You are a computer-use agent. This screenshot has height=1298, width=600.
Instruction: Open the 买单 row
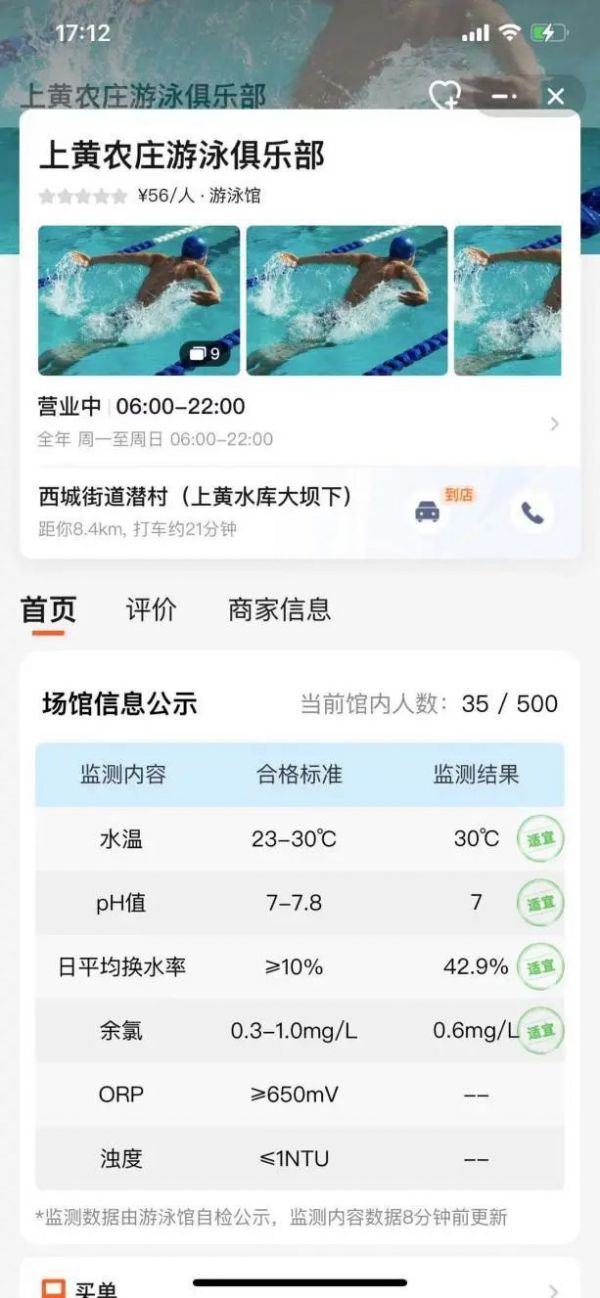300,1286
